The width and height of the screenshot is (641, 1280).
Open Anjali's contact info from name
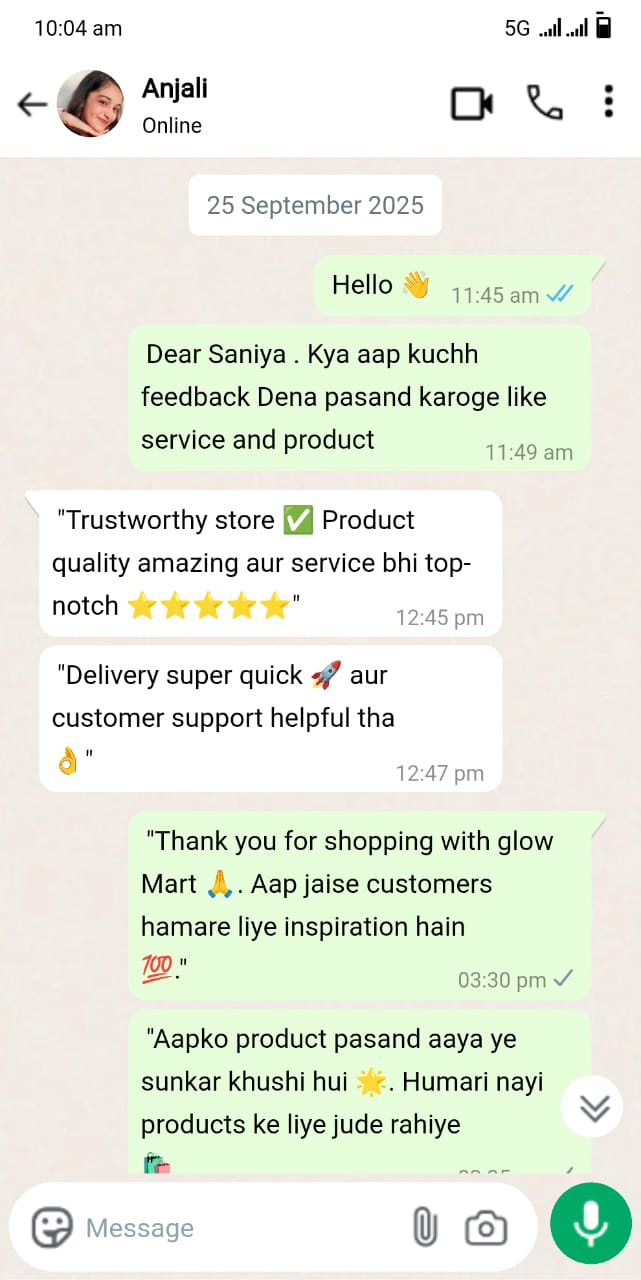175,89
